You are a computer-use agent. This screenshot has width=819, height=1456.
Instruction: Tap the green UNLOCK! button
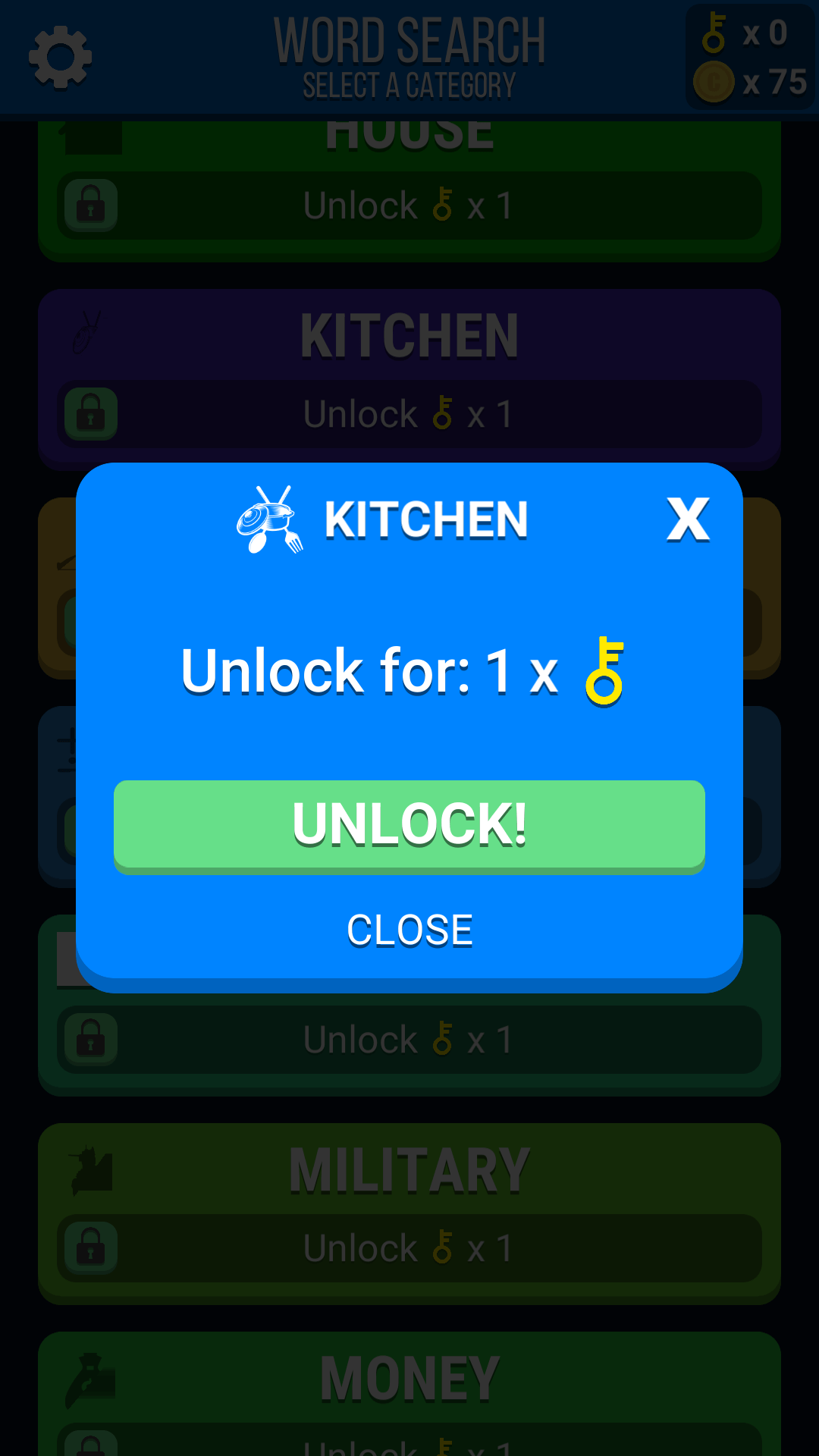(x=409, y=825)
